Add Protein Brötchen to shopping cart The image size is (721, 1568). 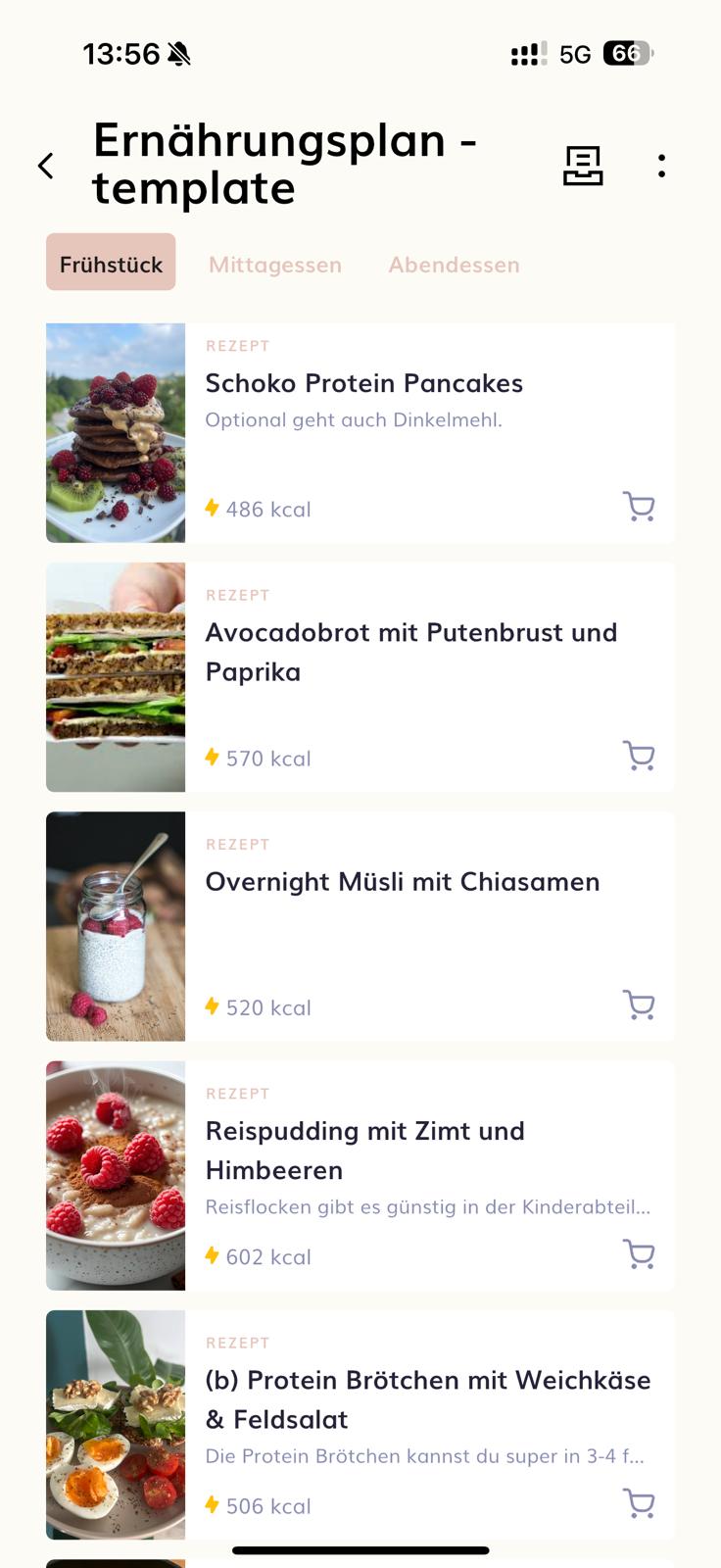(638, 1502)
